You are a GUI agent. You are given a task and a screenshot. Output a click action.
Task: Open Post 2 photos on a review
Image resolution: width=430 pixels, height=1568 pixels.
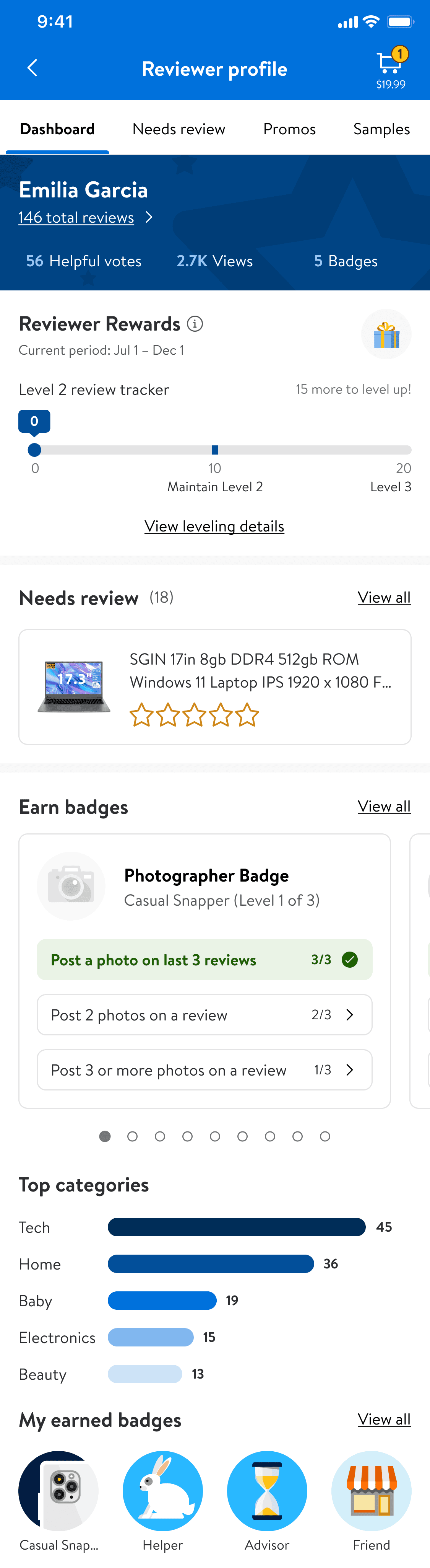click(204, 1015)
